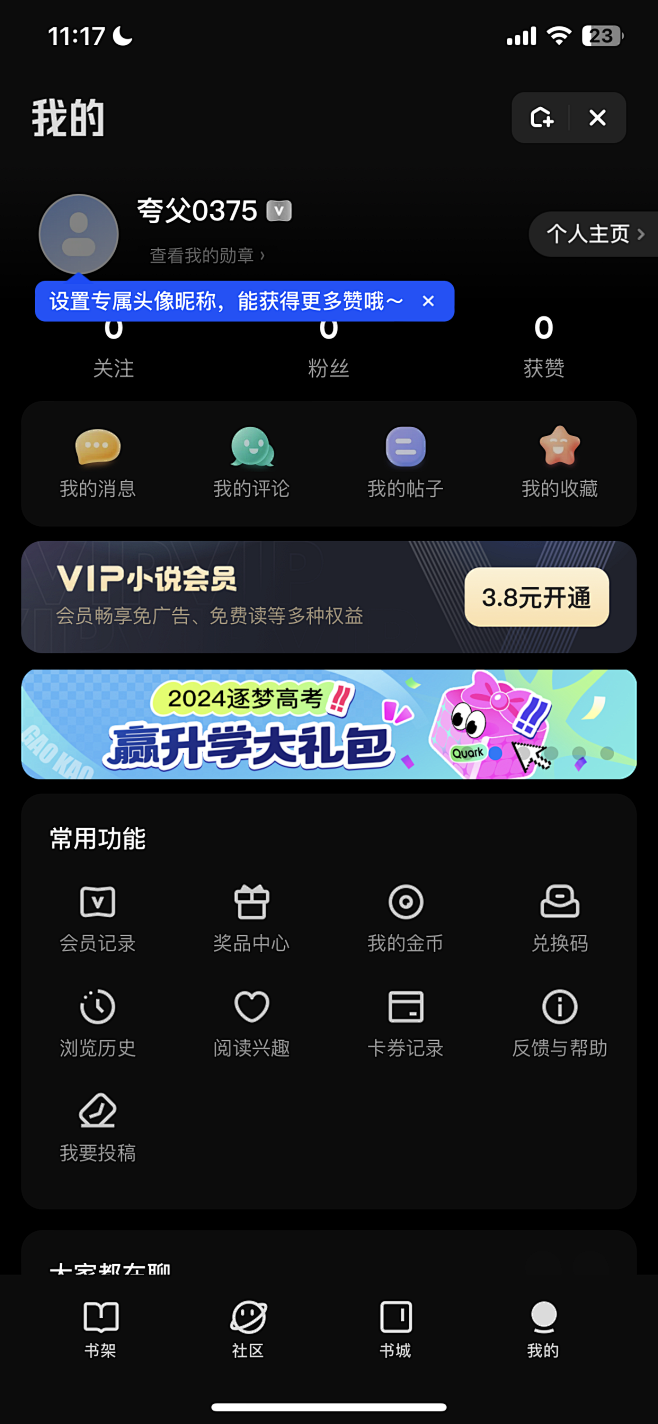The image size is (658, 1424).
Task: Tap the 3.8元开通 VIP button
Action: click(x=536, y=598)
